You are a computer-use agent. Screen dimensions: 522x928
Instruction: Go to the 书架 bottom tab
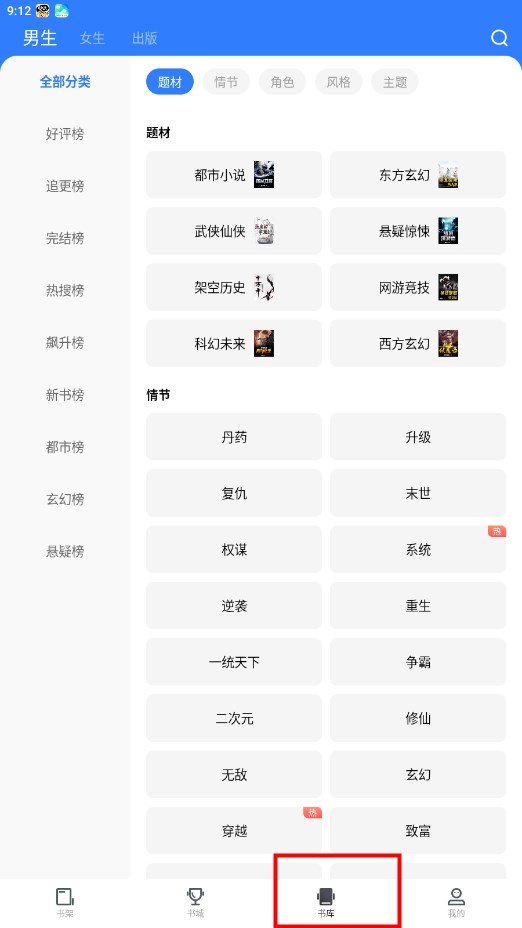click(65, 902)
